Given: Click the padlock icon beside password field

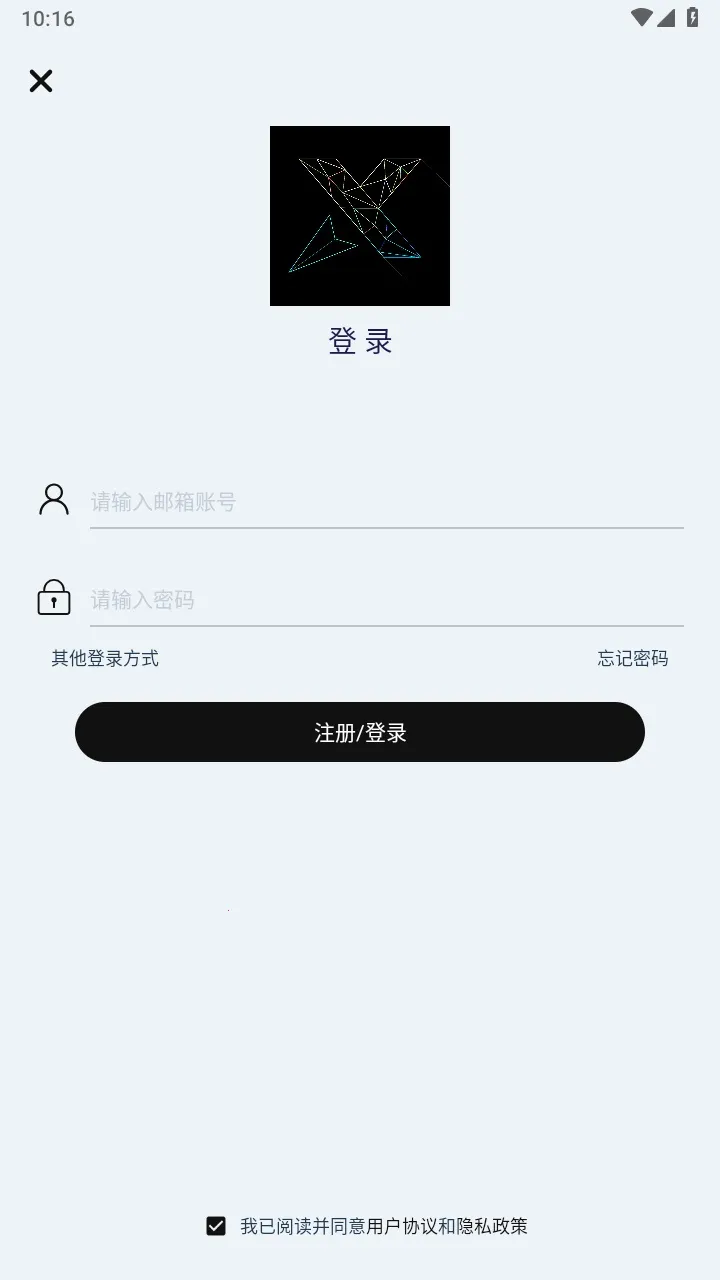Looking at the screenshot, I should point(54,598).
